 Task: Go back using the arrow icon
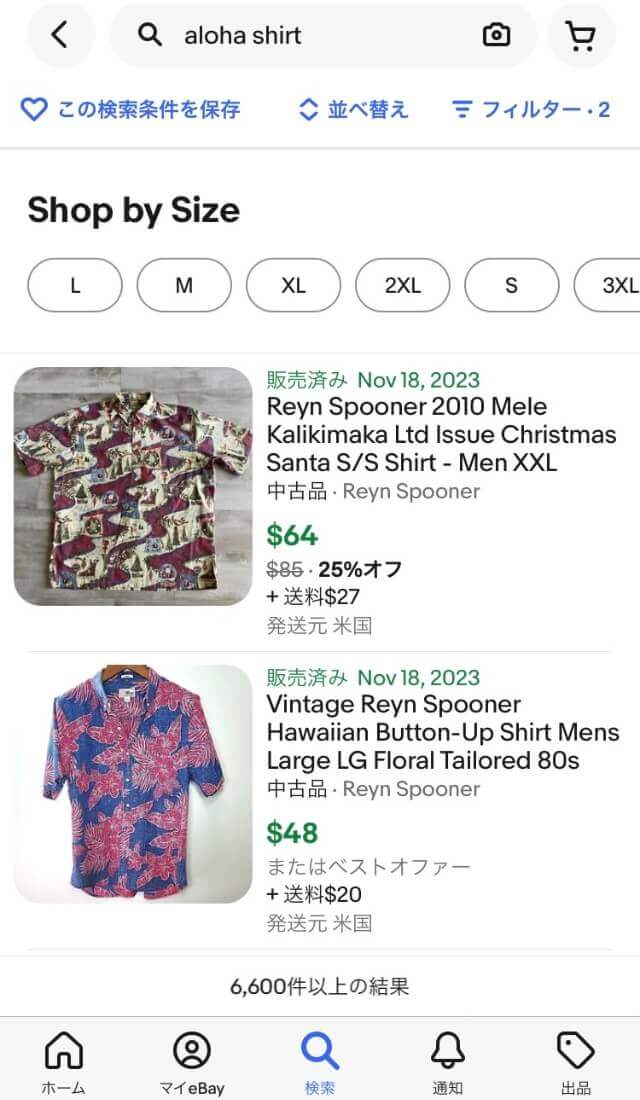[60, 36]
